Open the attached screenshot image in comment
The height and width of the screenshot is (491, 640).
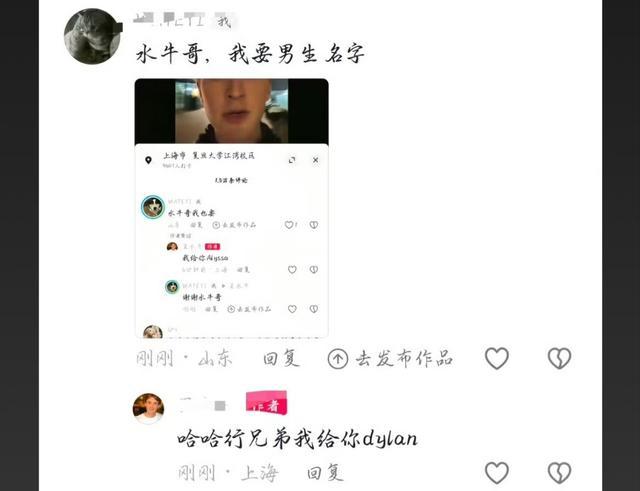tap(231, 208)
